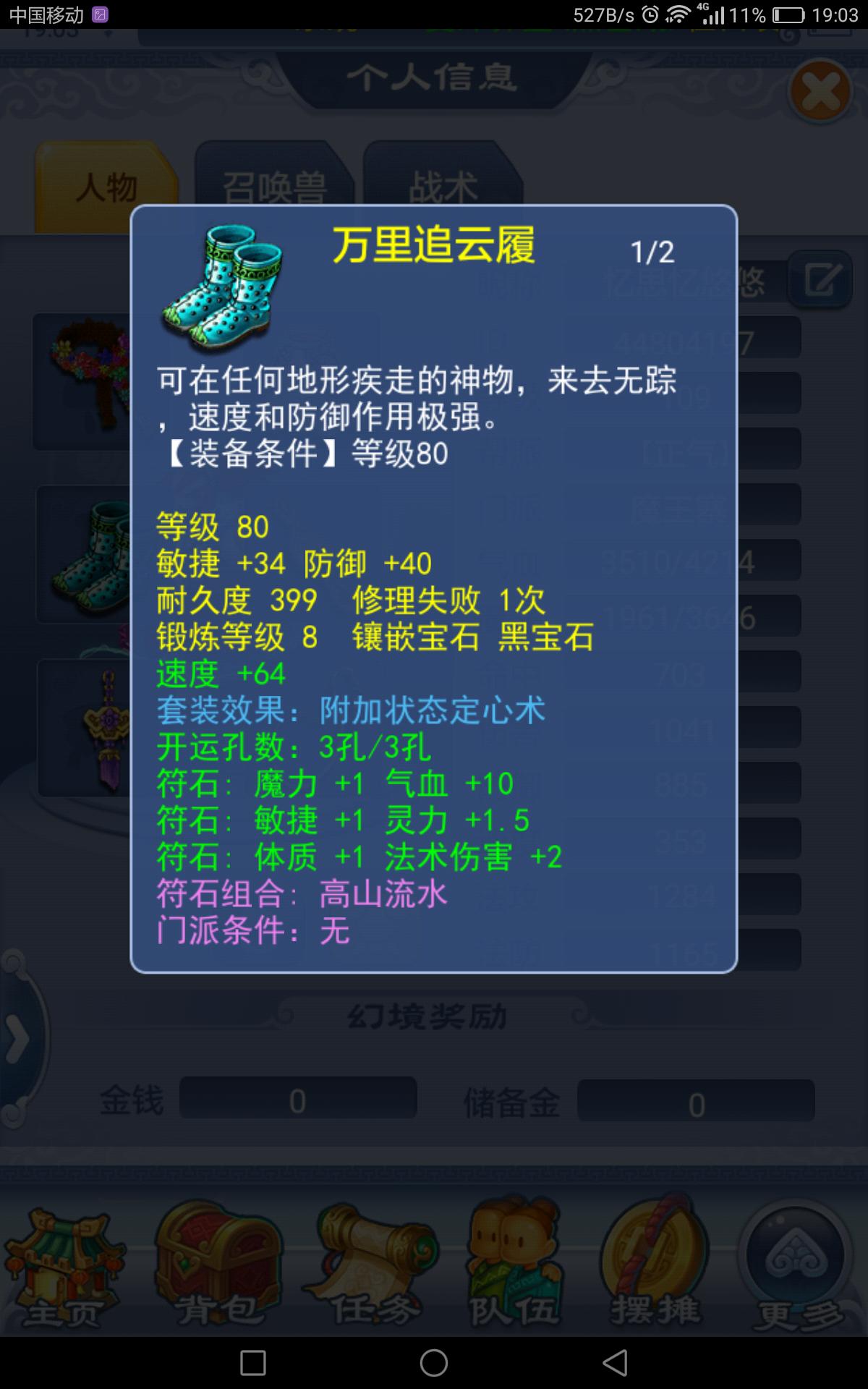The width and height of the screenshot is (868, 1389).
Task: Switch to the 召唤兽 tab
Action: pyautogui.click(x=274, y=187)
